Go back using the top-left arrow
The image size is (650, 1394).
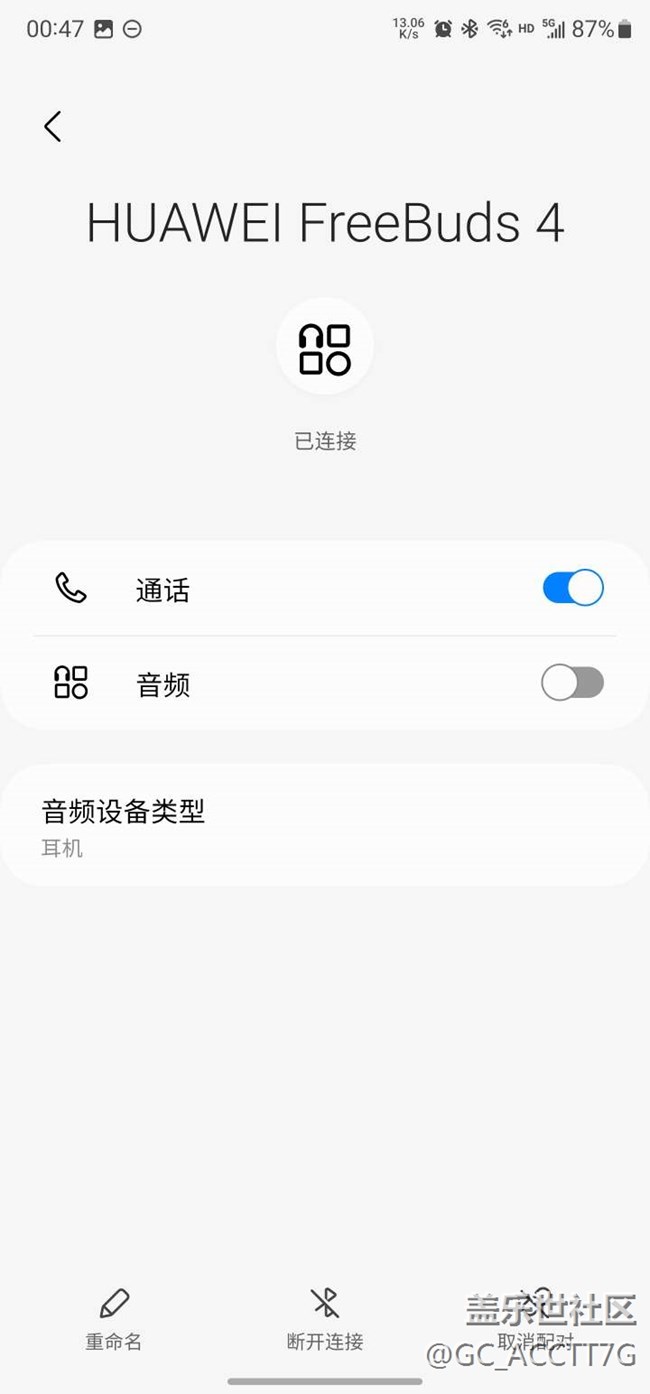tap(53, 126)
